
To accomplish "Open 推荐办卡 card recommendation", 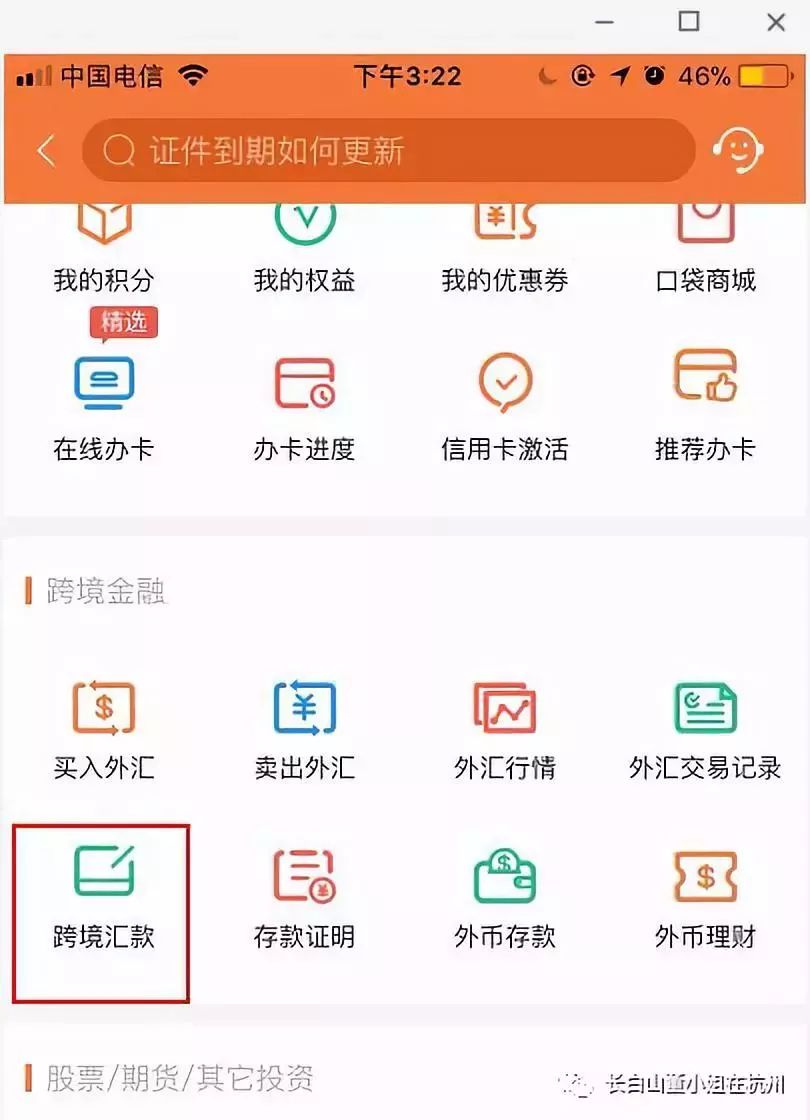I will [x=706, y=405].
